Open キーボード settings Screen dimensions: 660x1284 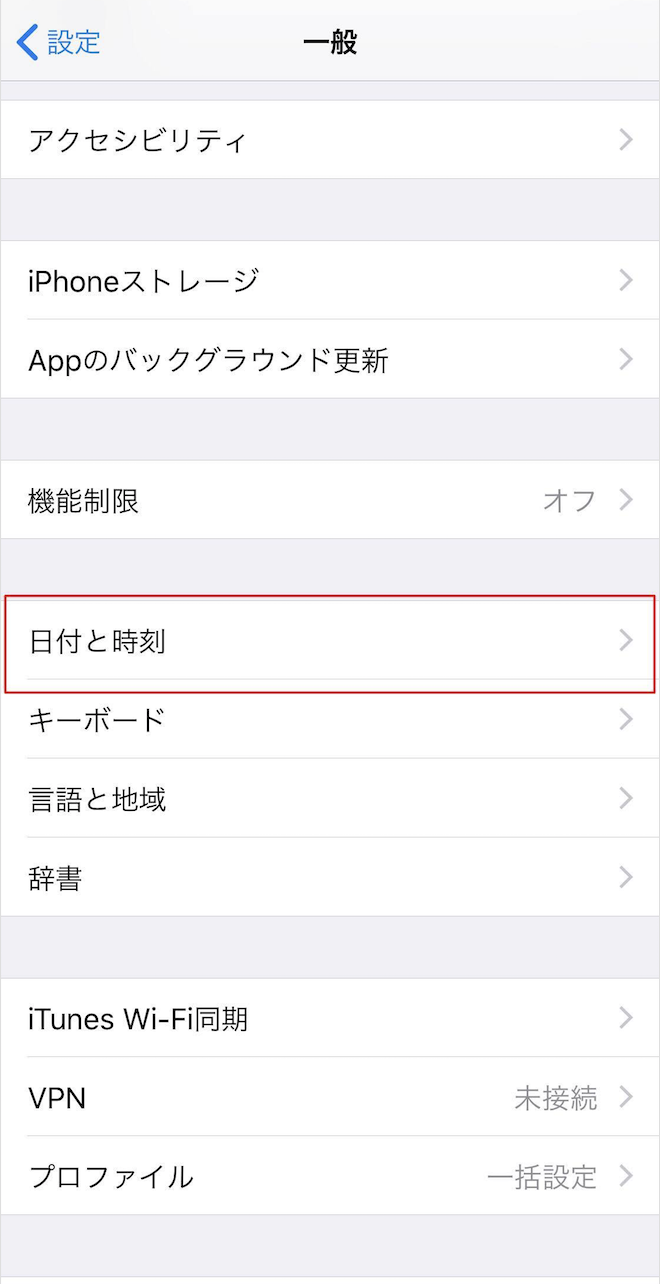[330, 719]
